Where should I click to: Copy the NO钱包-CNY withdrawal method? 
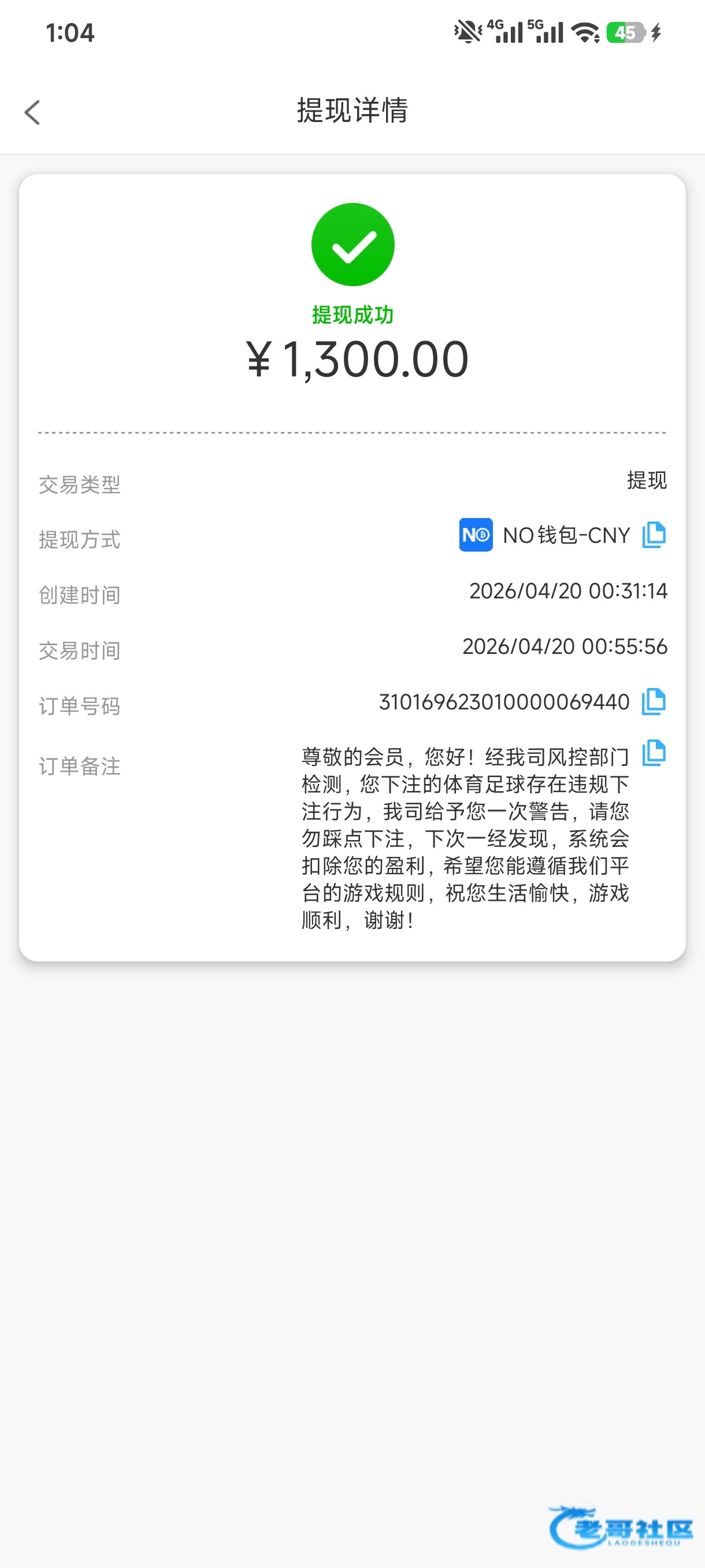point(654,535)
